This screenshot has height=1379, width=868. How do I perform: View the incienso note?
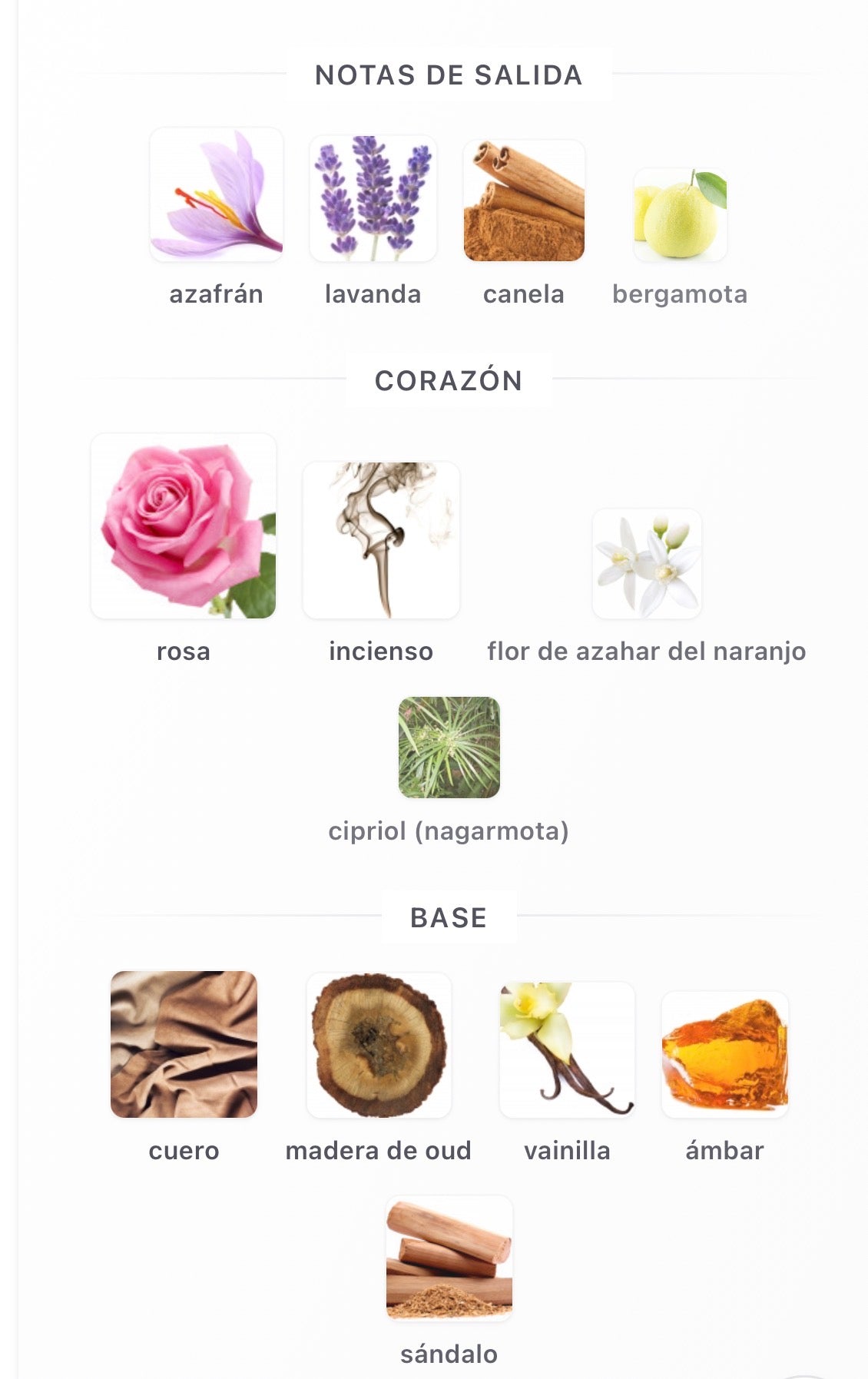tap(381, 540)
